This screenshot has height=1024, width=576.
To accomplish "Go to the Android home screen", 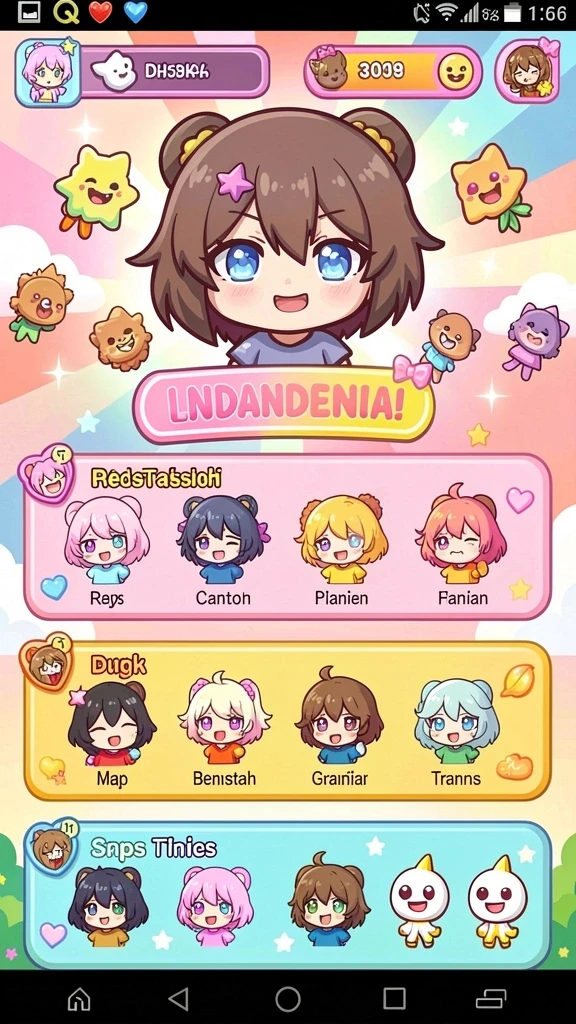I will [287, 999].
